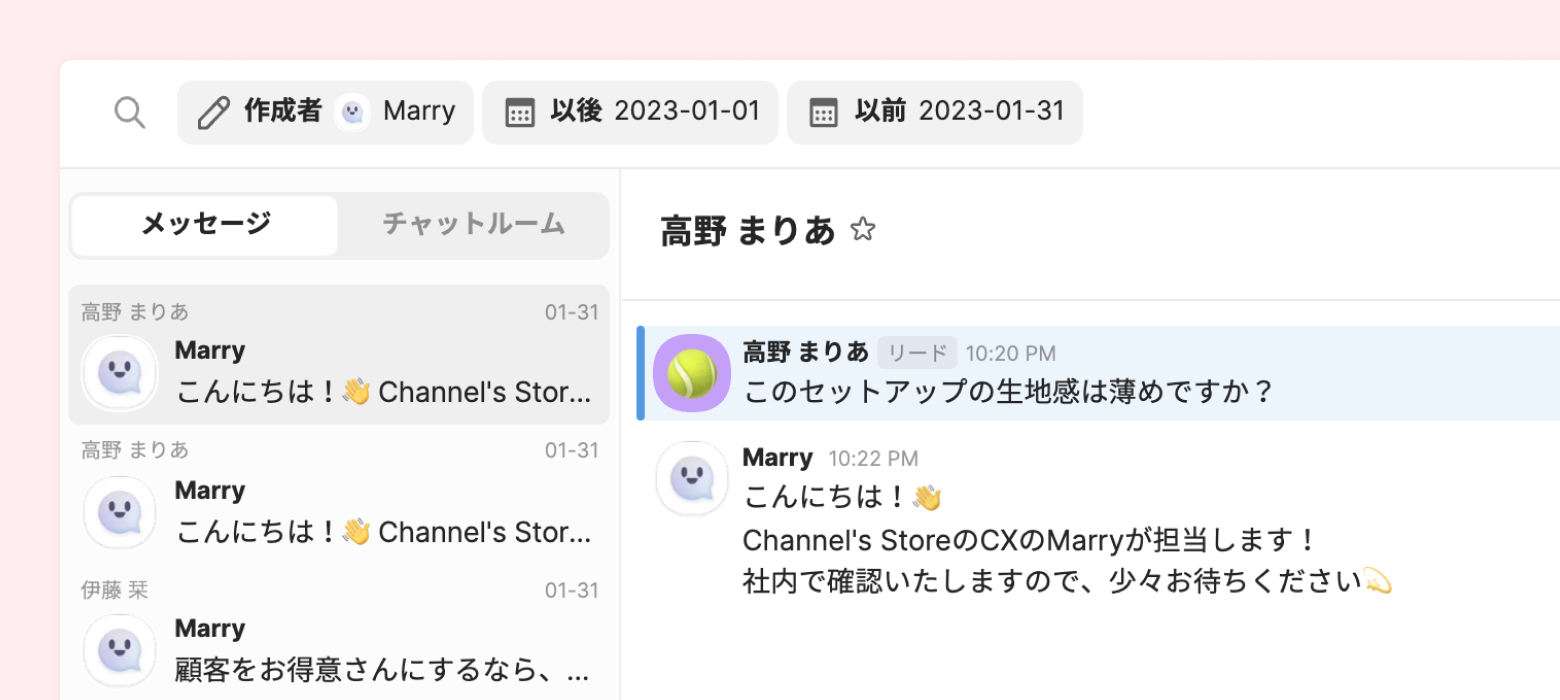Switch to the メッセージ tab
This screenshot has width=1560, height=700.
(x=205, y=225)
